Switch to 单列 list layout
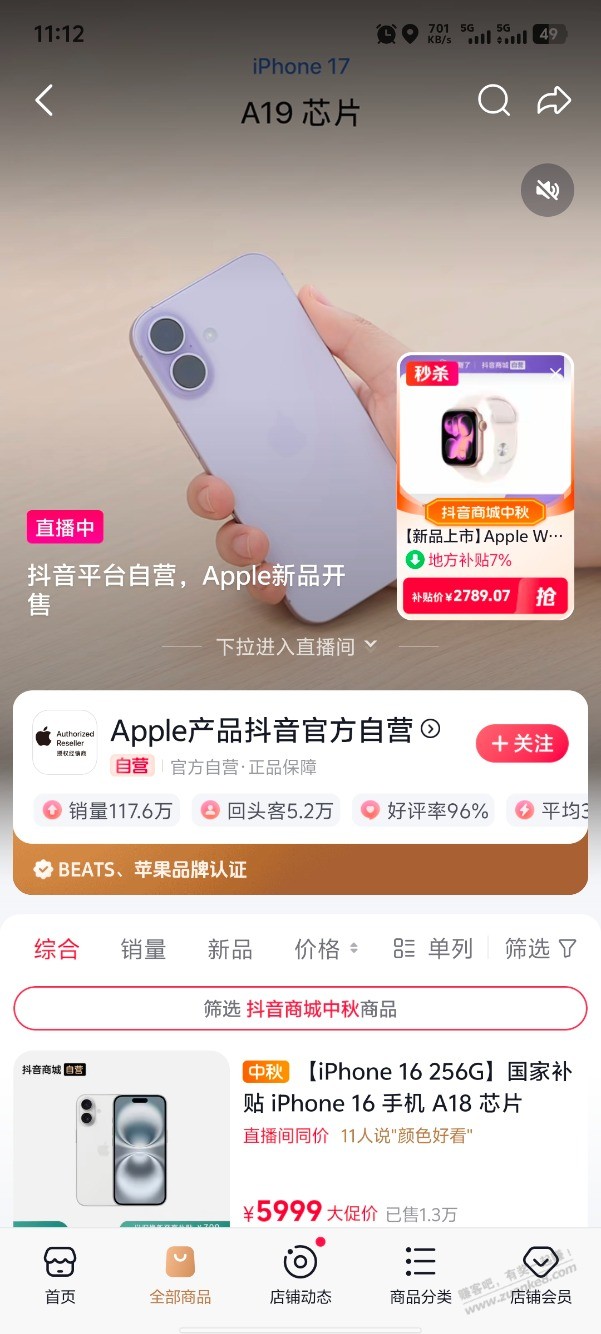 (433, 949)
